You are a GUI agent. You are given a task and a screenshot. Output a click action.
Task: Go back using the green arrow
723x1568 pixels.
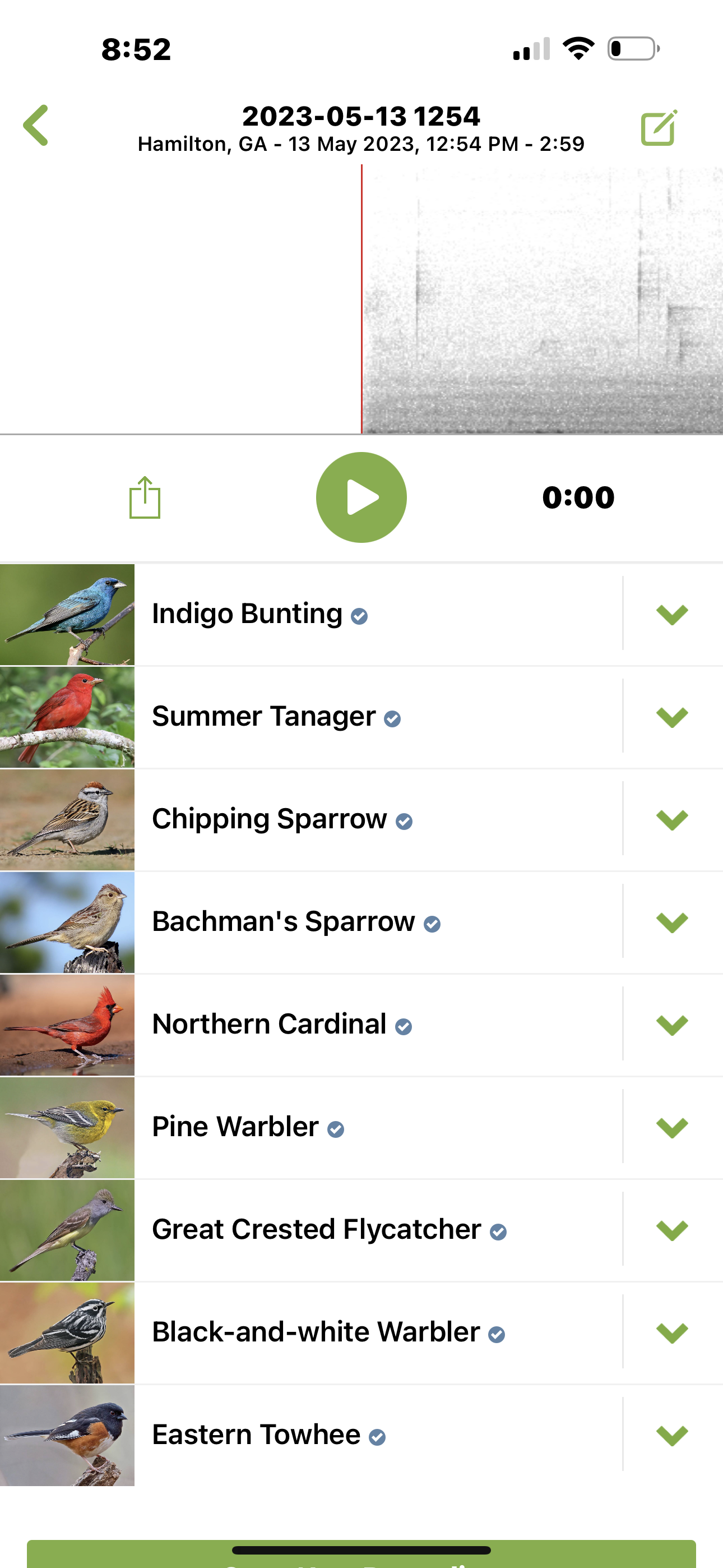coord(35,126)
